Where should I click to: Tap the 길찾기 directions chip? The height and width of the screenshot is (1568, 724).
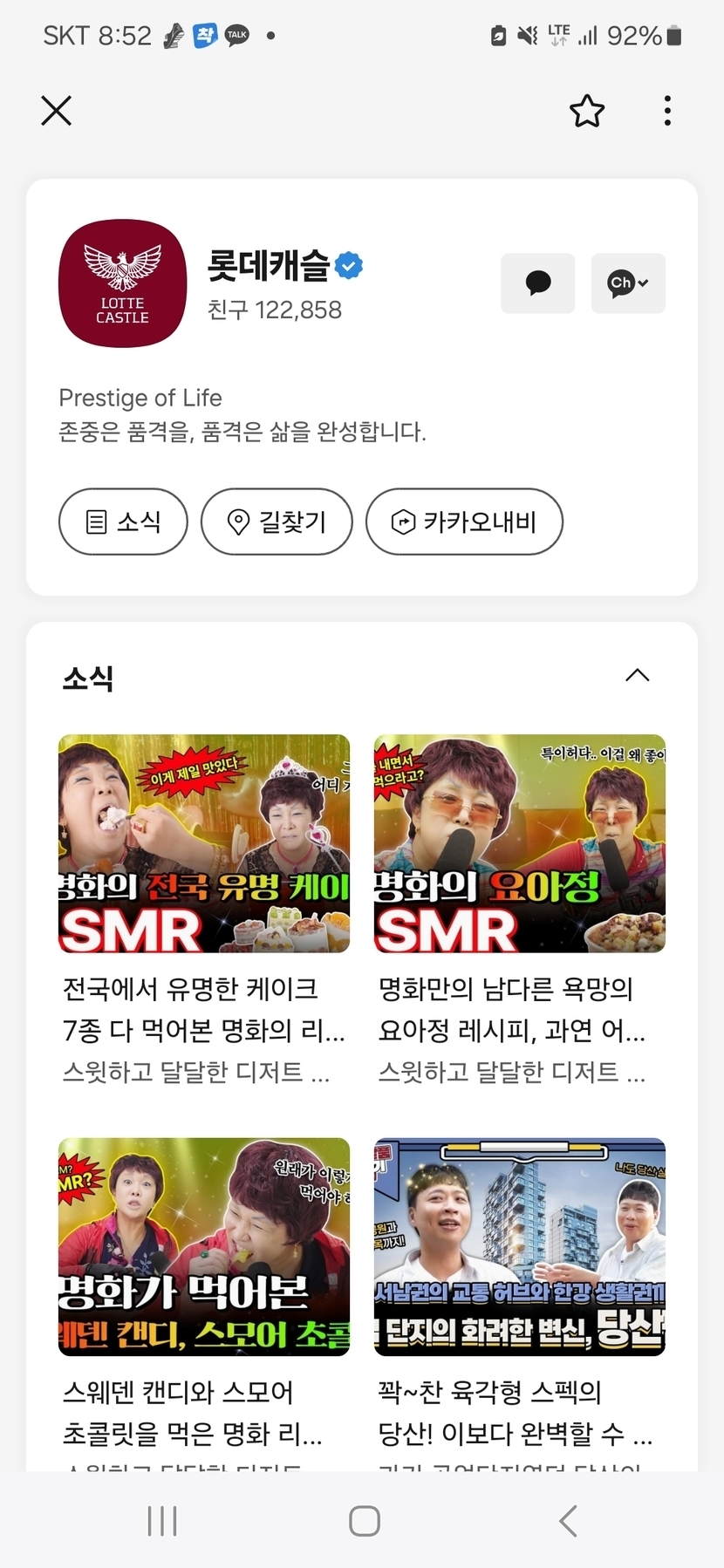coord(277,522)
